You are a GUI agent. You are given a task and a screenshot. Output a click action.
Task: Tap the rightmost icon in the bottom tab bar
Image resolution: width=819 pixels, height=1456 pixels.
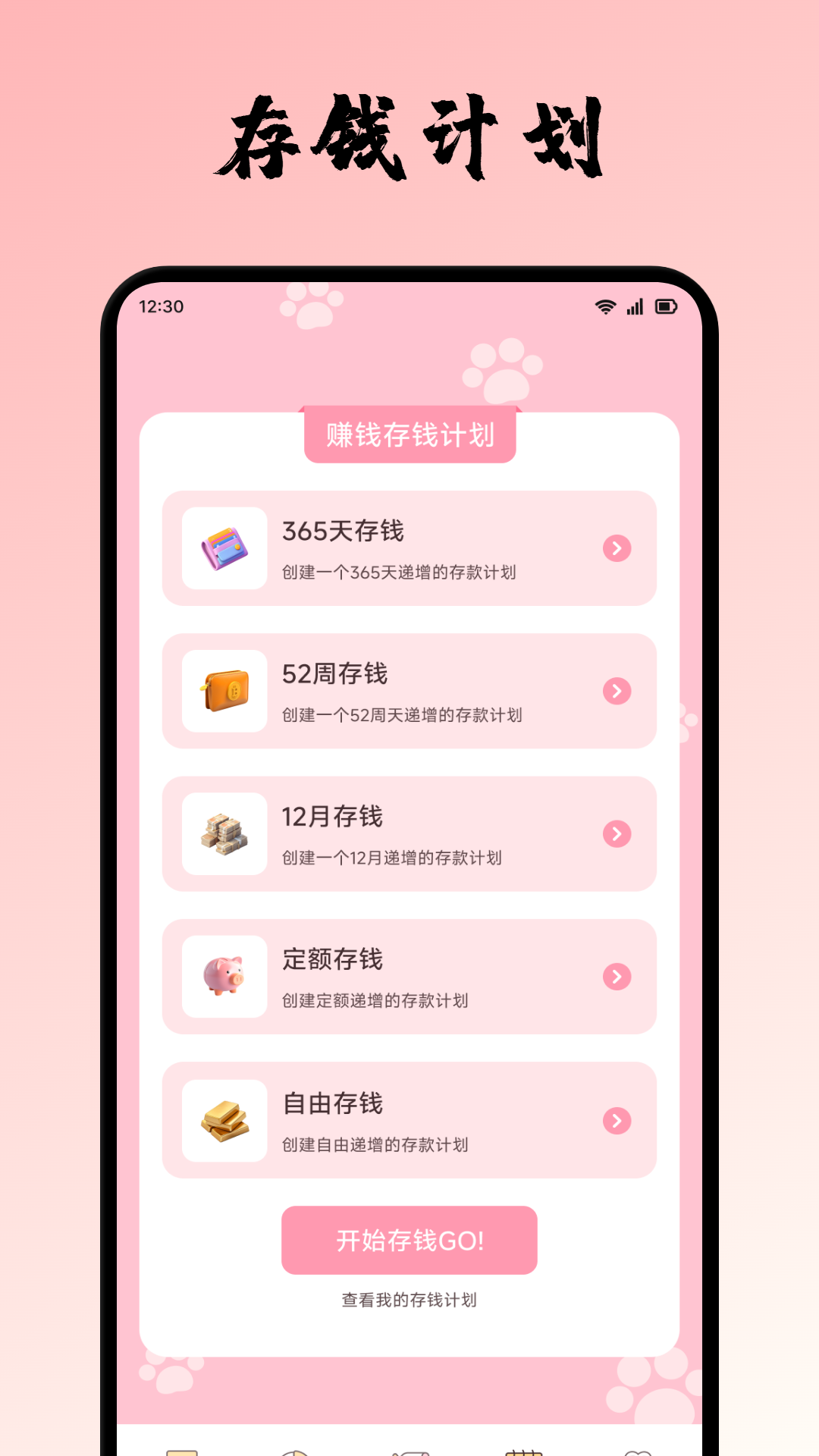coord(639,1445)
